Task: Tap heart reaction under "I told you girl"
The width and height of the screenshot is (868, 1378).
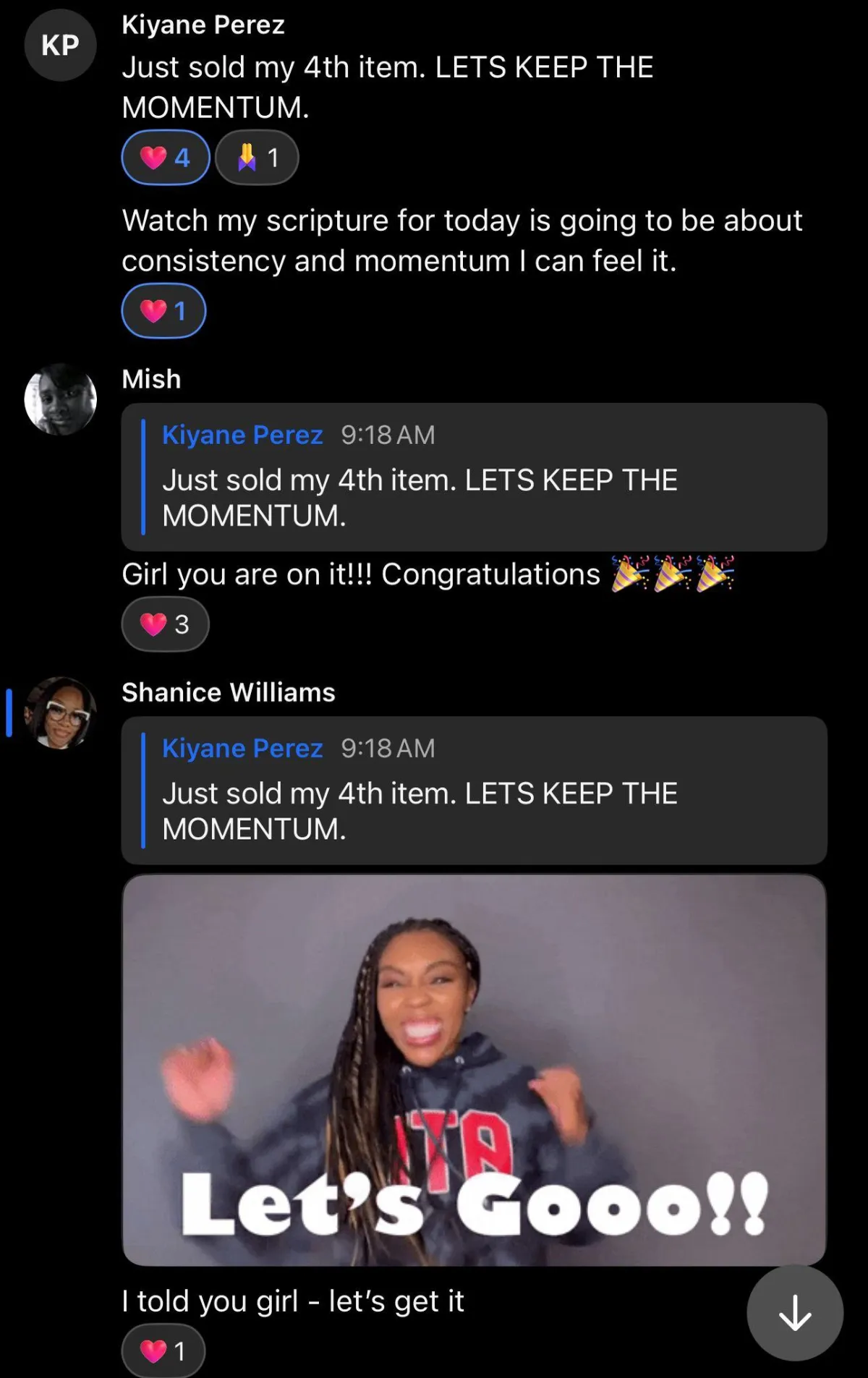Action: tap(163, 1351)
